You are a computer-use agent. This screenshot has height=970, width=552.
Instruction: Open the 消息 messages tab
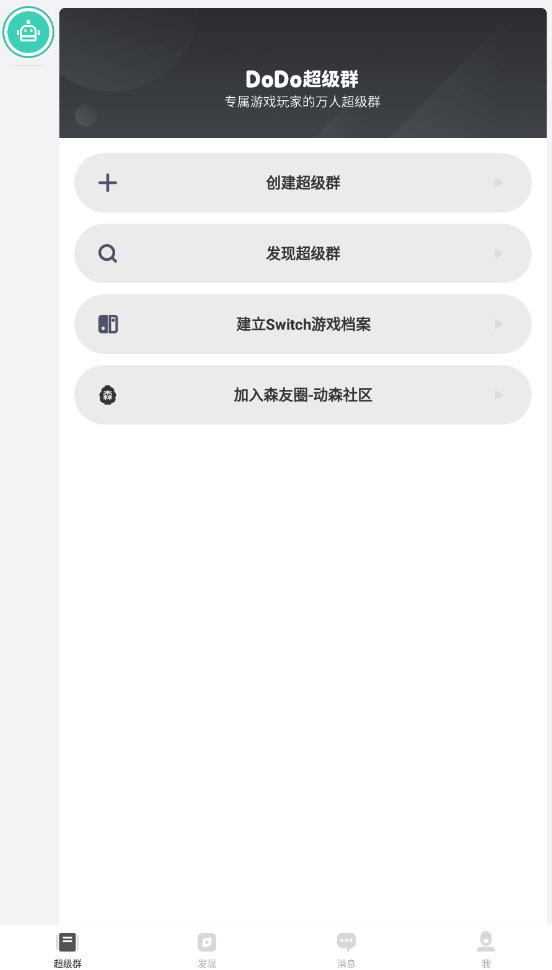point(346,949)
